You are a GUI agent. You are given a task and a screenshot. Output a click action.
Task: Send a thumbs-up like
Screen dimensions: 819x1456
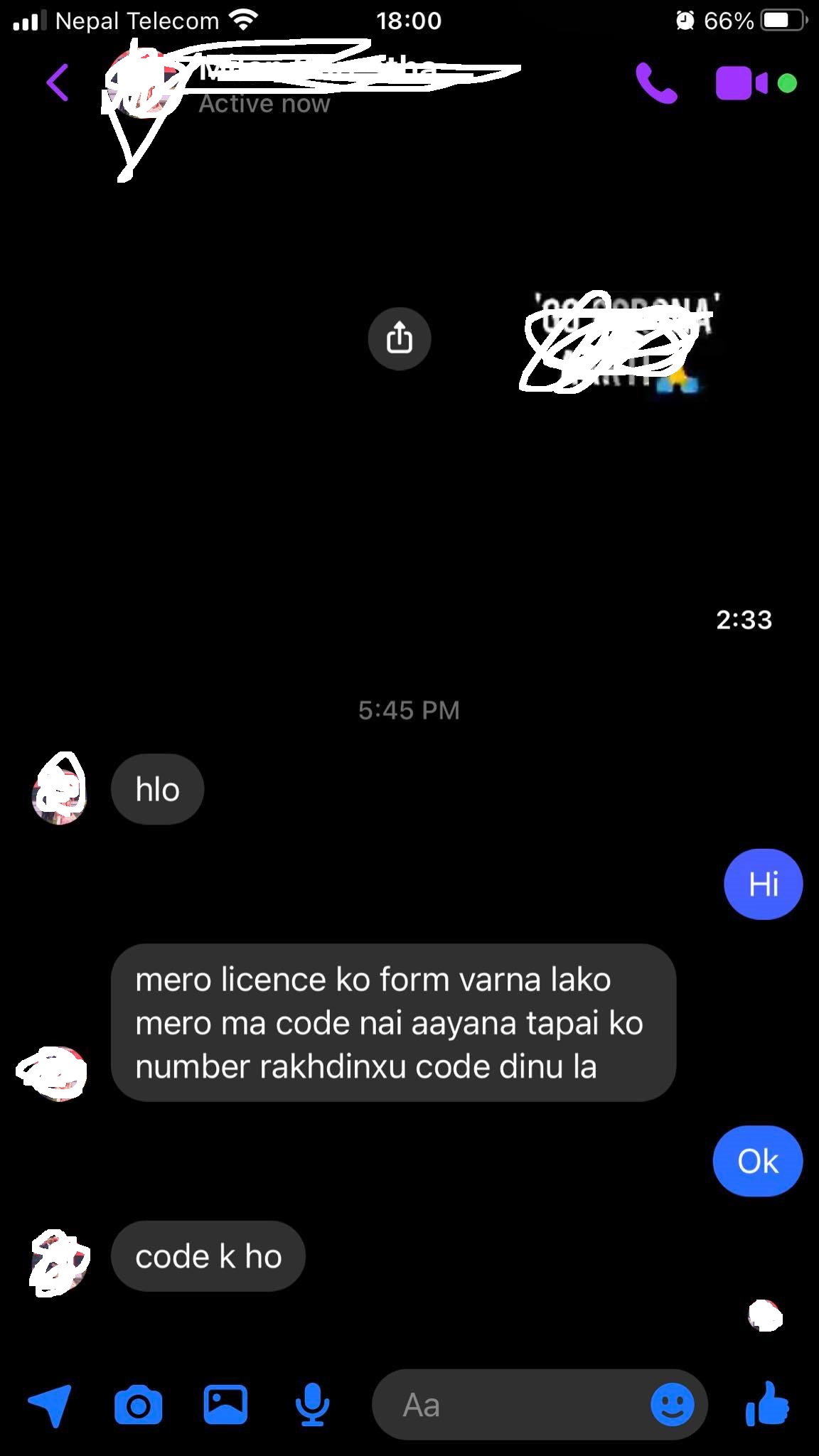tap(768, 1403)
